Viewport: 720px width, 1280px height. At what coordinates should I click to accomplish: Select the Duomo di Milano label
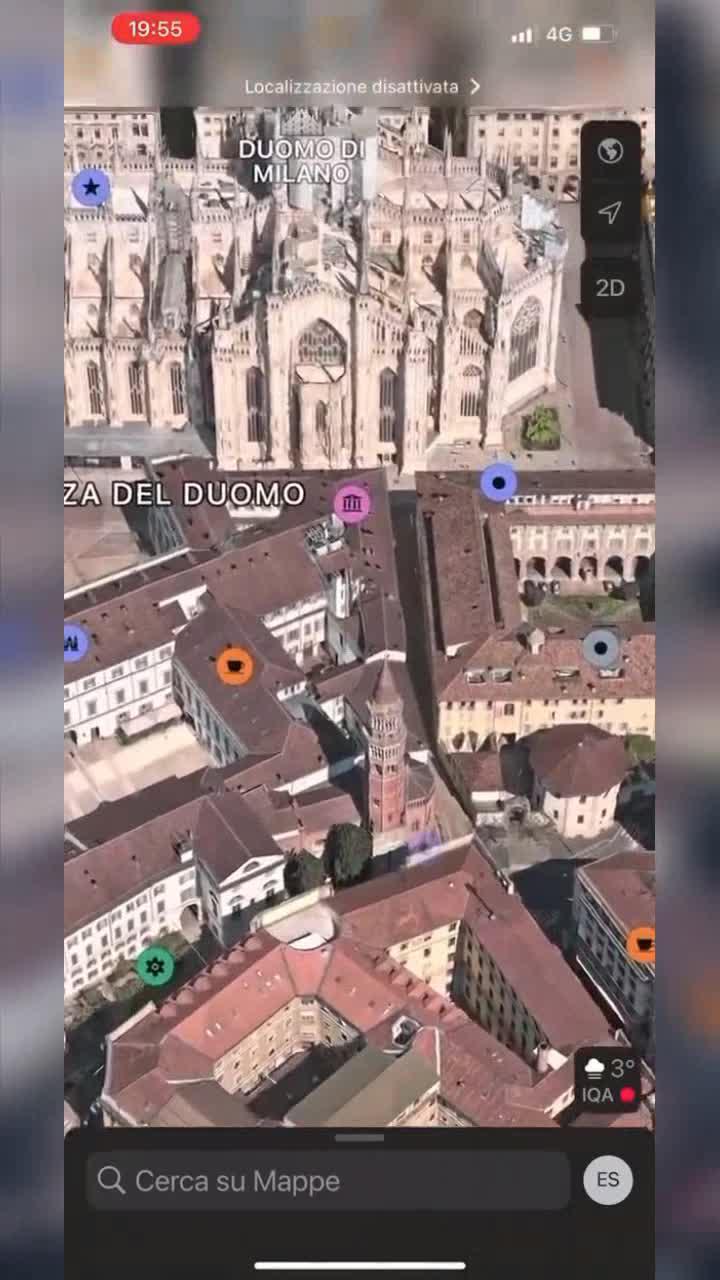click(301, 161)
